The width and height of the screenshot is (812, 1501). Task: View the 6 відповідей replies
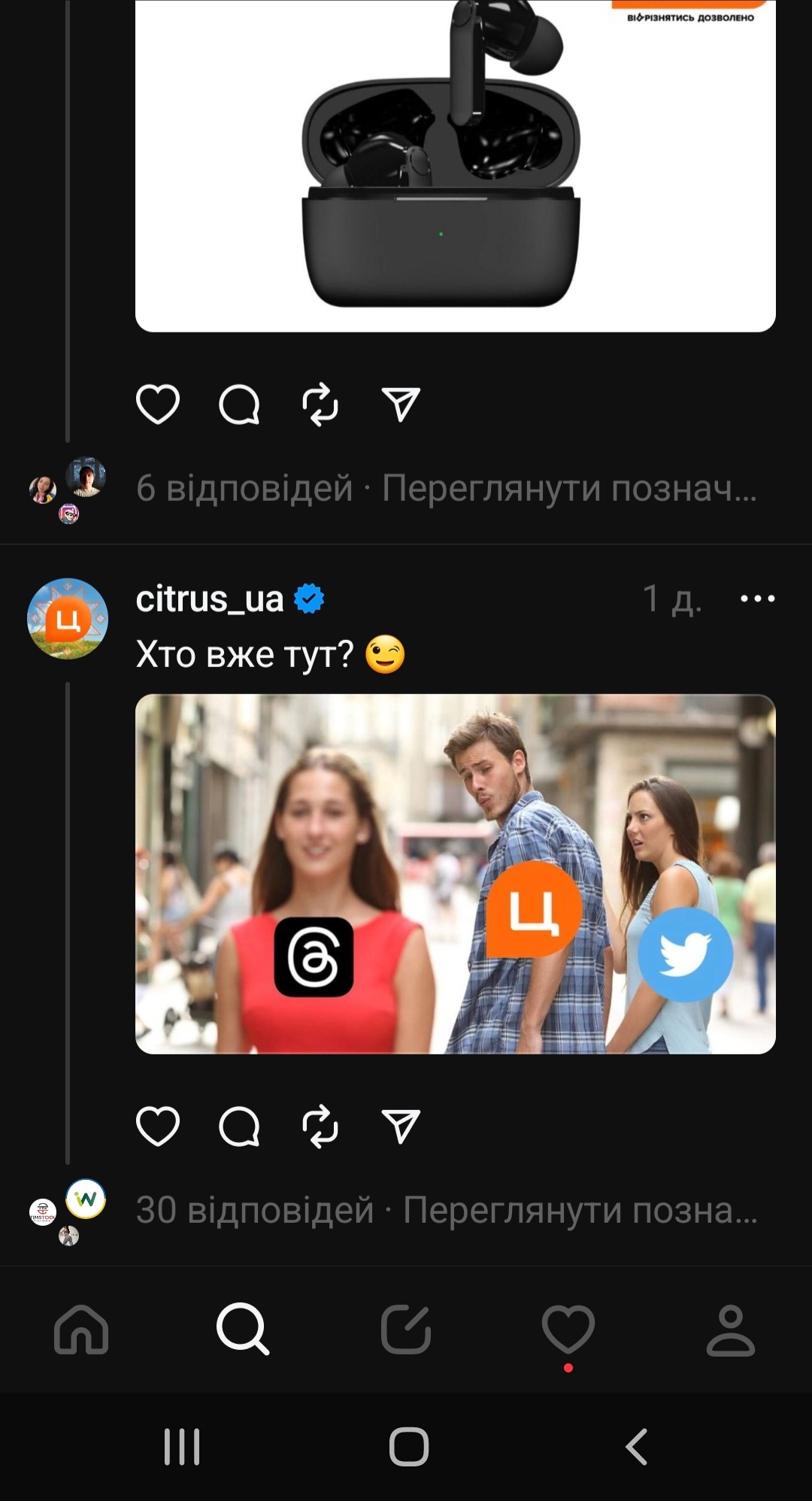tap(244, 488)
